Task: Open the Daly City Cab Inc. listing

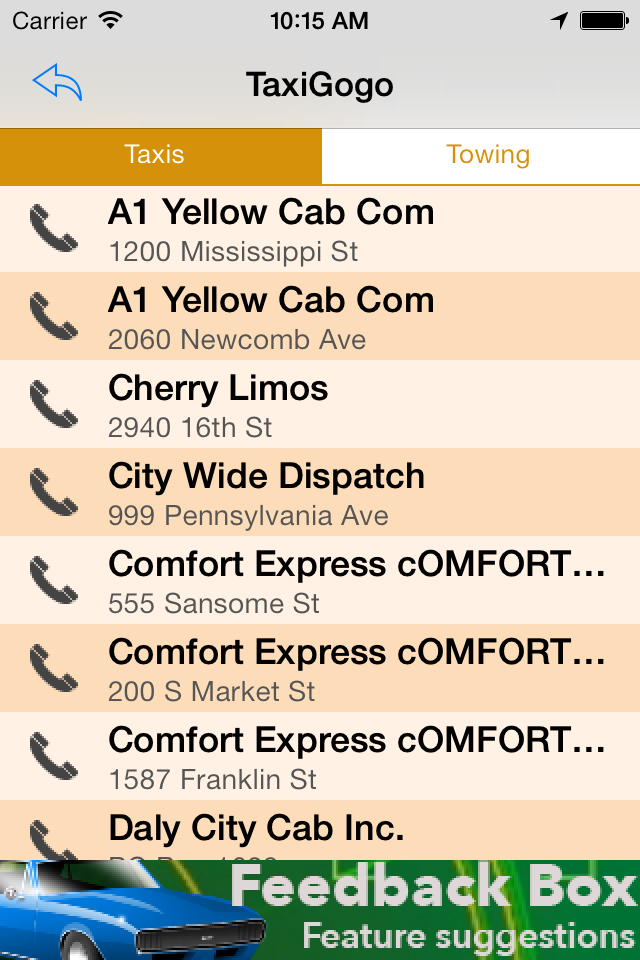Action: (320, 832)
